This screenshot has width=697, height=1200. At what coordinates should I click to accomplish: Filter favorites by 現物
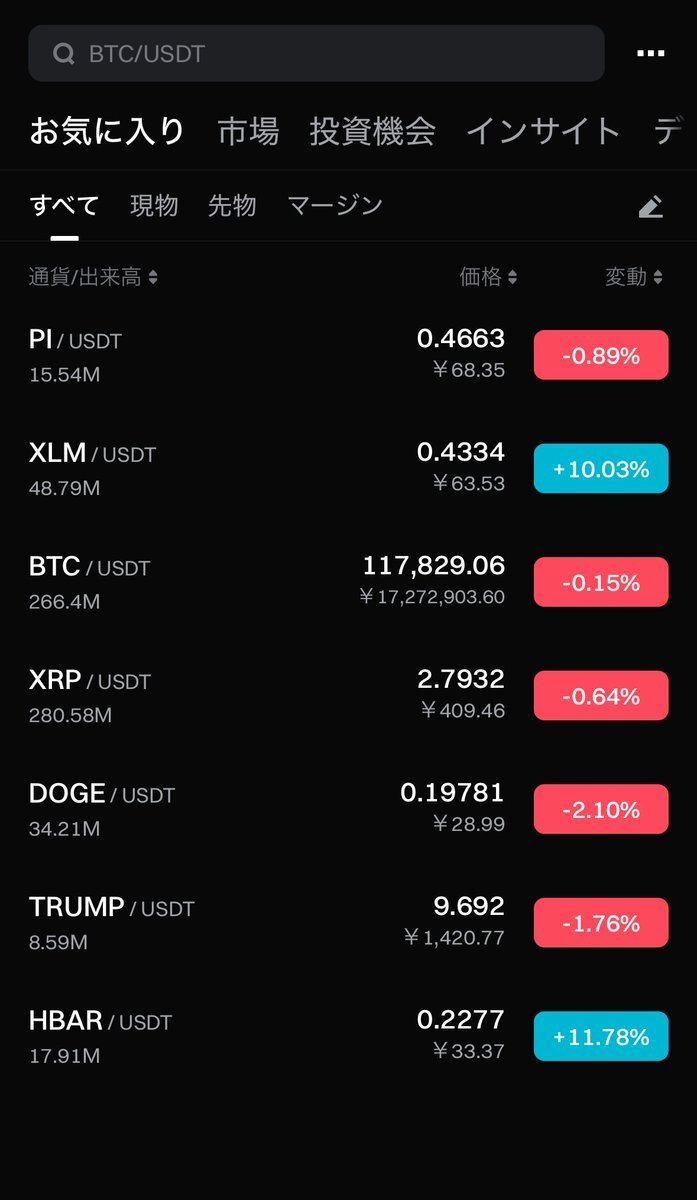click(154, 206)
